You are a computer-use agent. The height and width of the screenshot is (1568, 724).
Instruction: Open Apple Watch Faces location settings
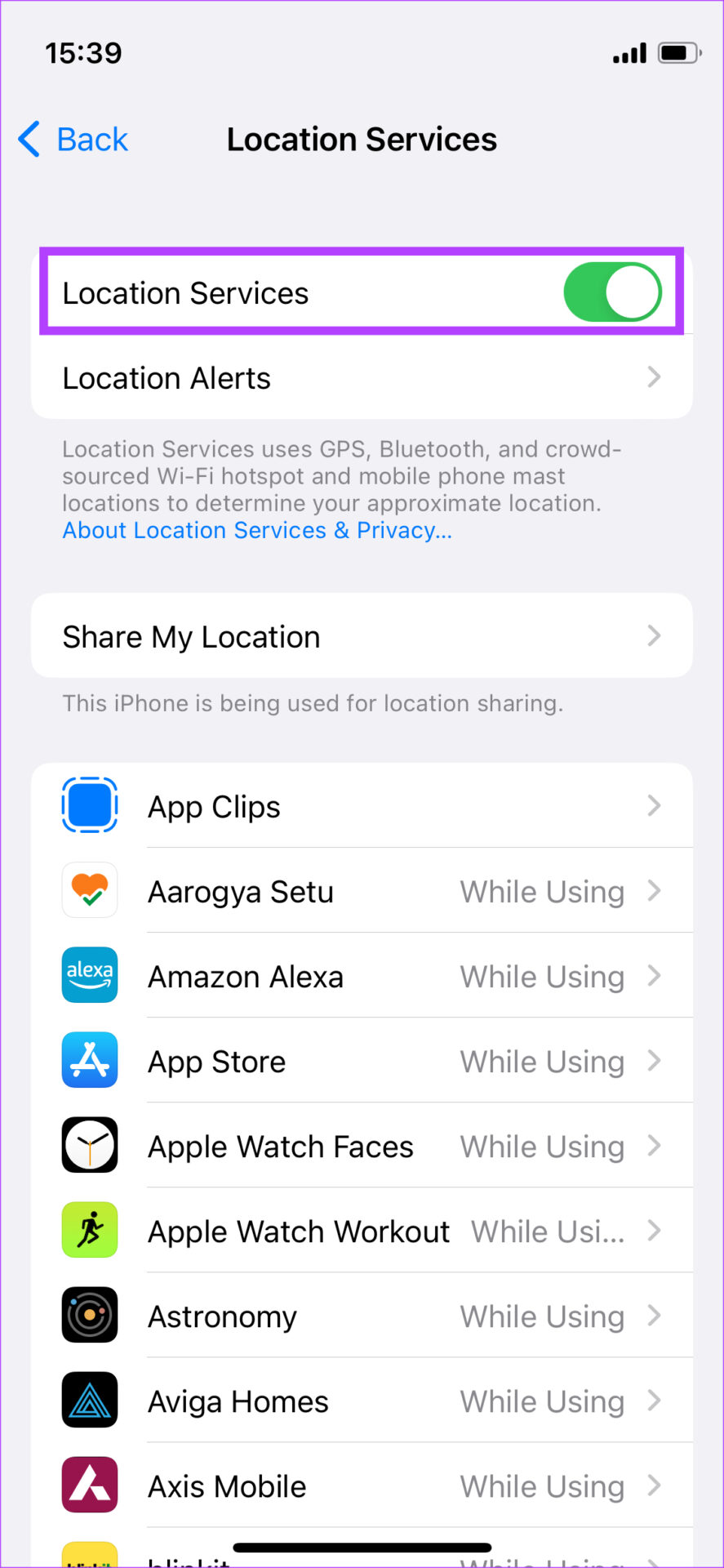point(362,1146)
